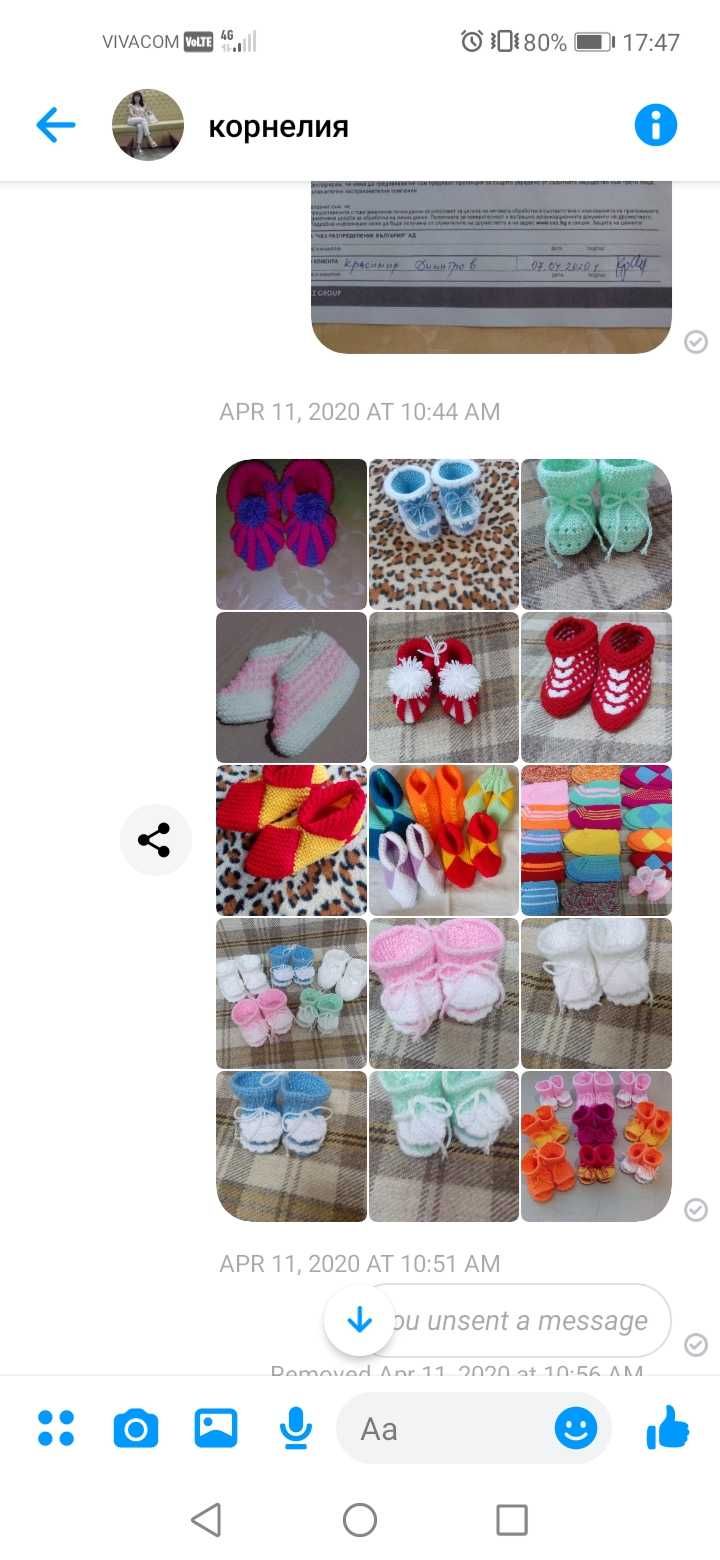Open more apps four-dot menu

pyautogui.click(x=56, y=1428)
